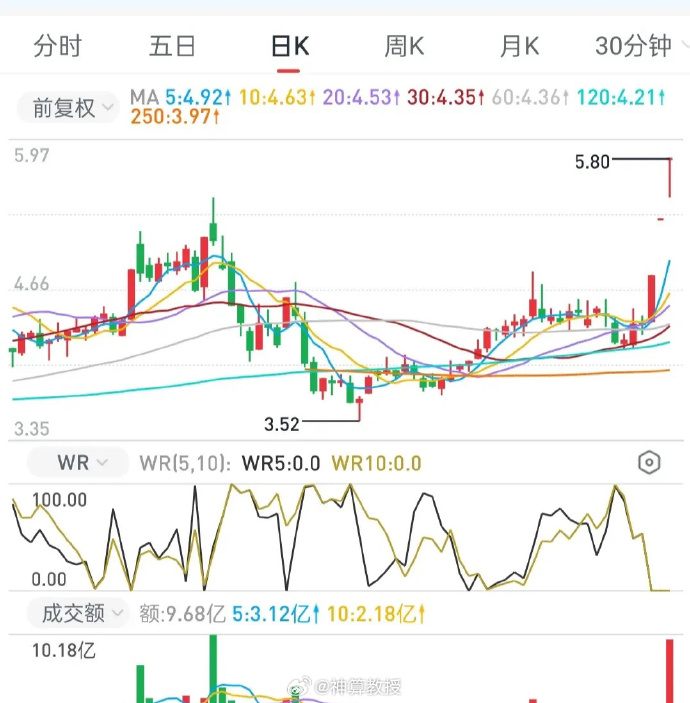
Task: Open WR indicator settings gear
Action: [x=649, y=462]
